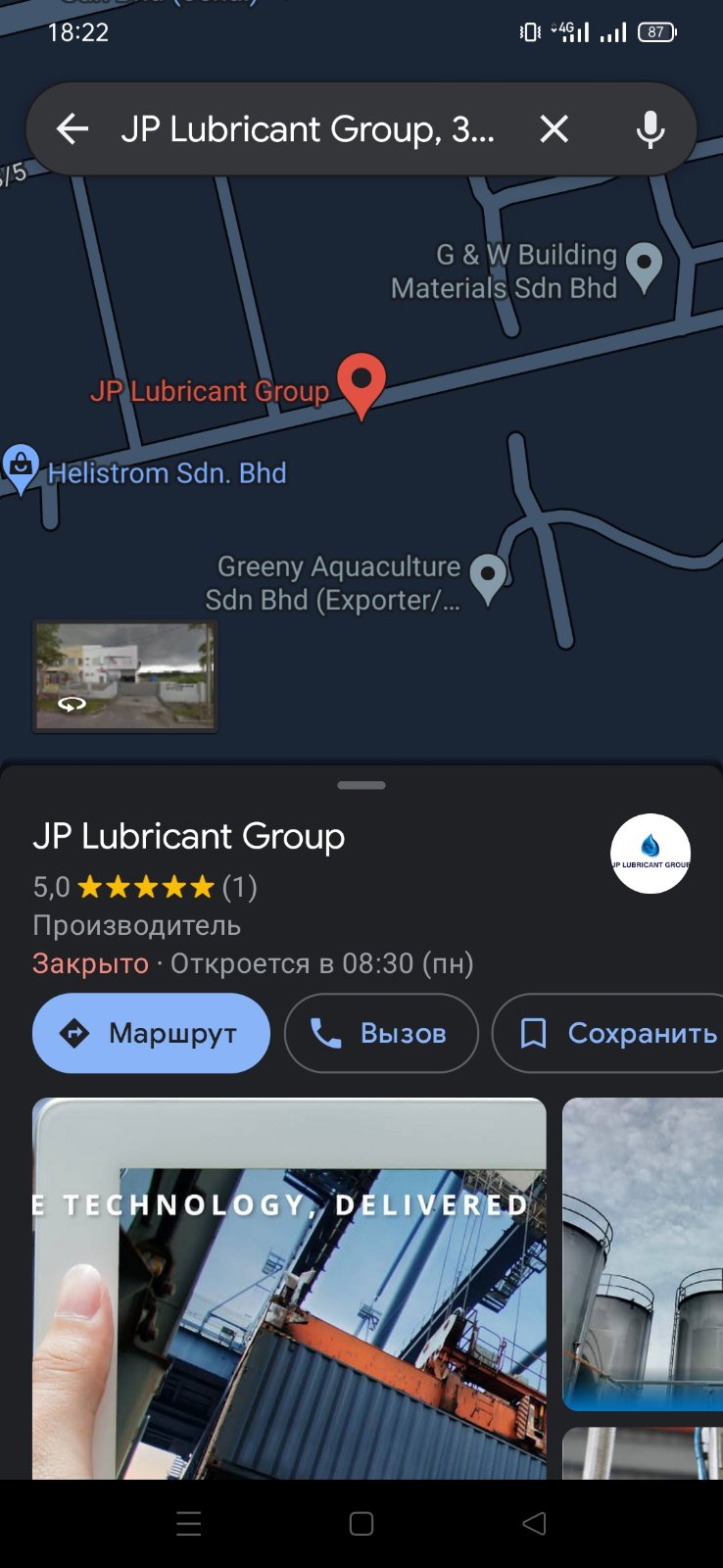The height and width of the screenshot is (1568, 723).
Task: Open the JP Lubricant Group round logo
Action: [x=651, y=854]
